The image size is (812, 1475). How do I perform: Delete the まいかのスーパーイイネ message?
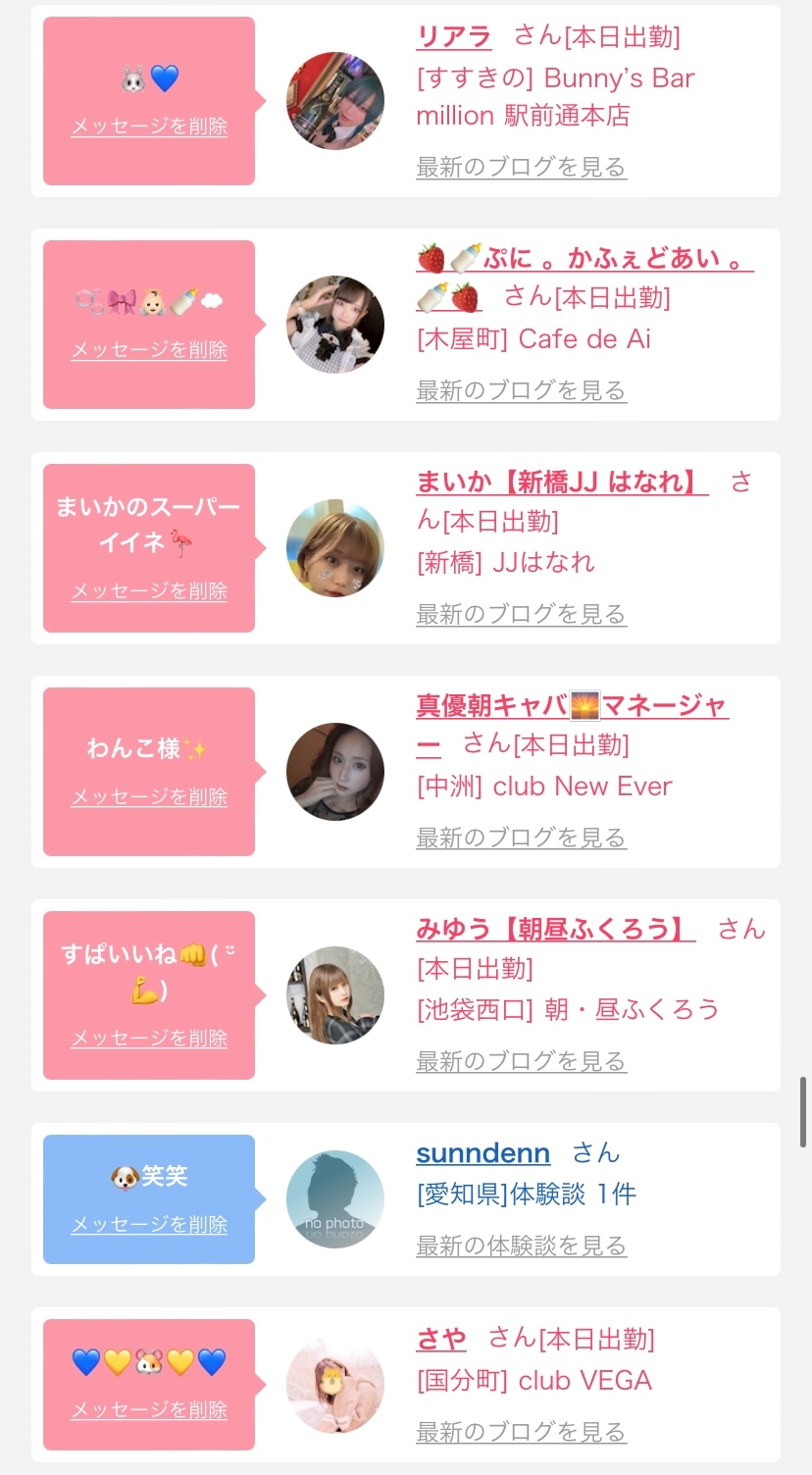(x=149, y=591)
